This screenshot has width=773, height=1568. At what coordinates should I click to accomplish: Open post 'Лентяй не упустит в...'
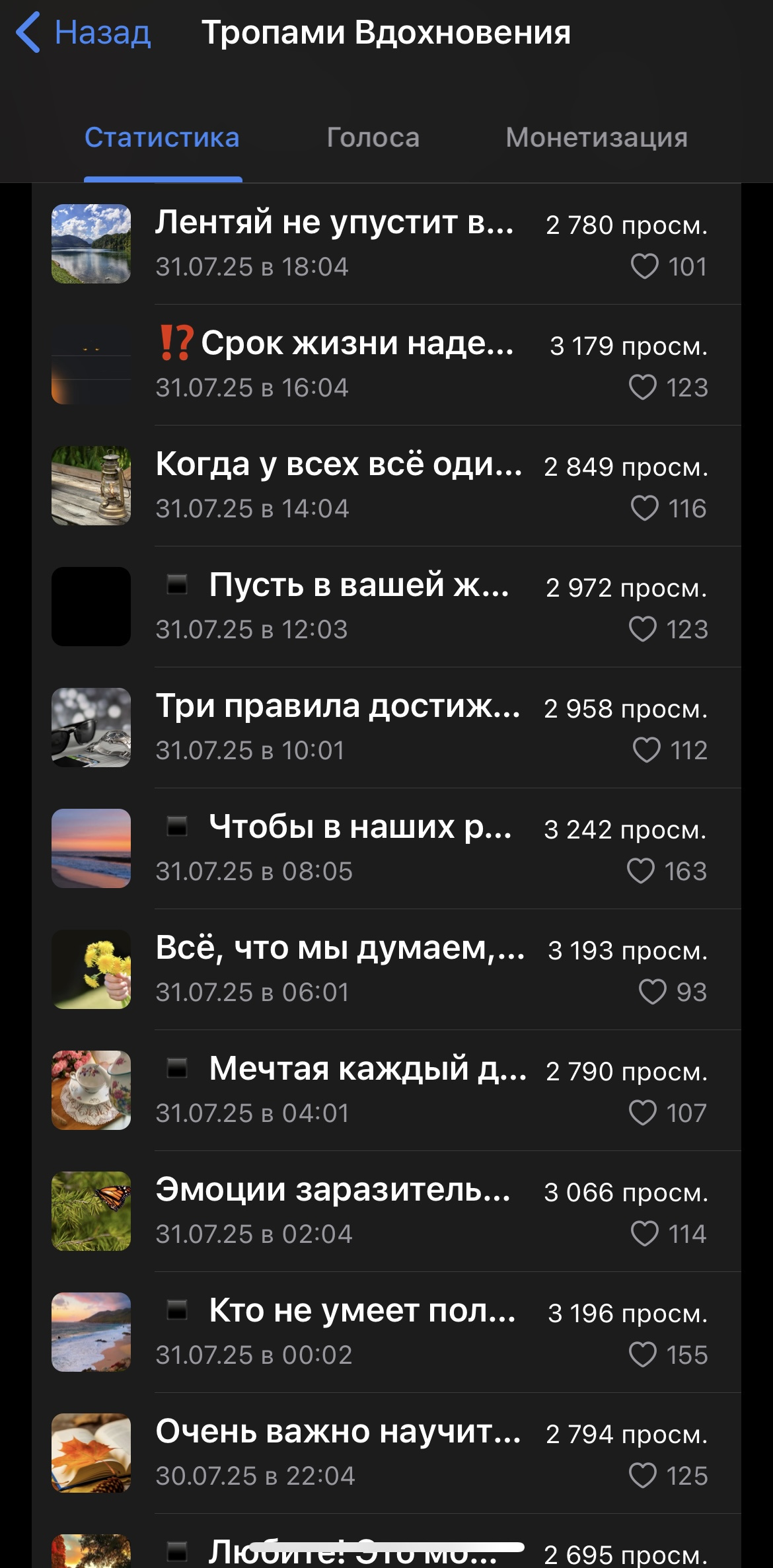(386, 244)
